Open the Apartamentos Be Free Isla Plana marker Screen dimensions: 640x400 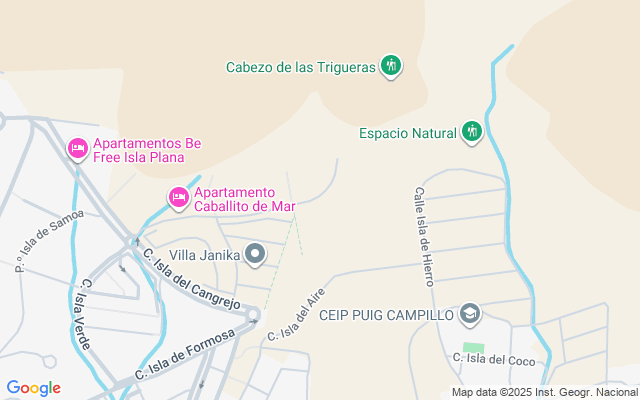(x=77, y=149)
